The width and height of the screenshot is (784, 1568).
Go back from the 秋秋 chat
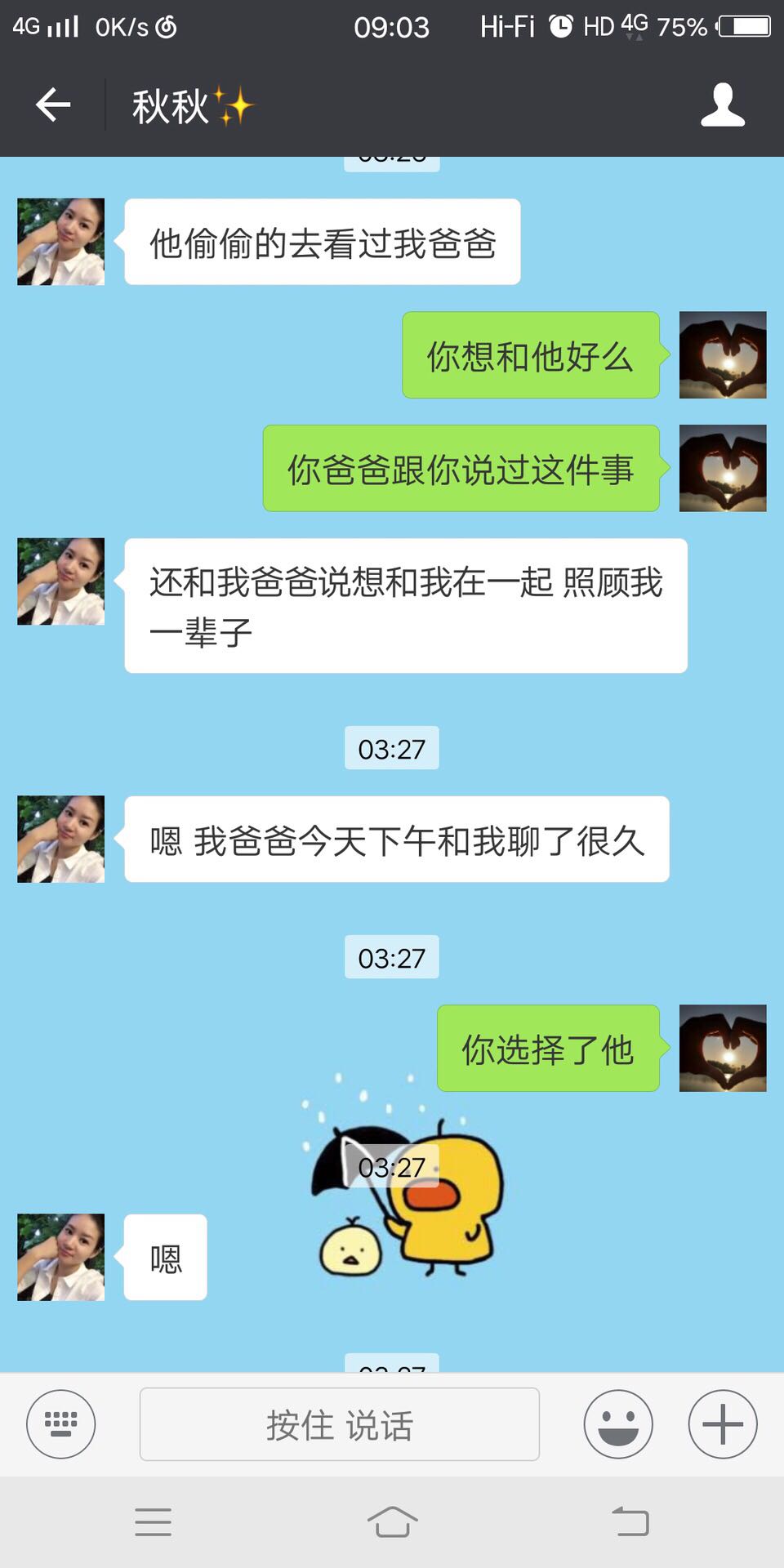coord(53,105)
